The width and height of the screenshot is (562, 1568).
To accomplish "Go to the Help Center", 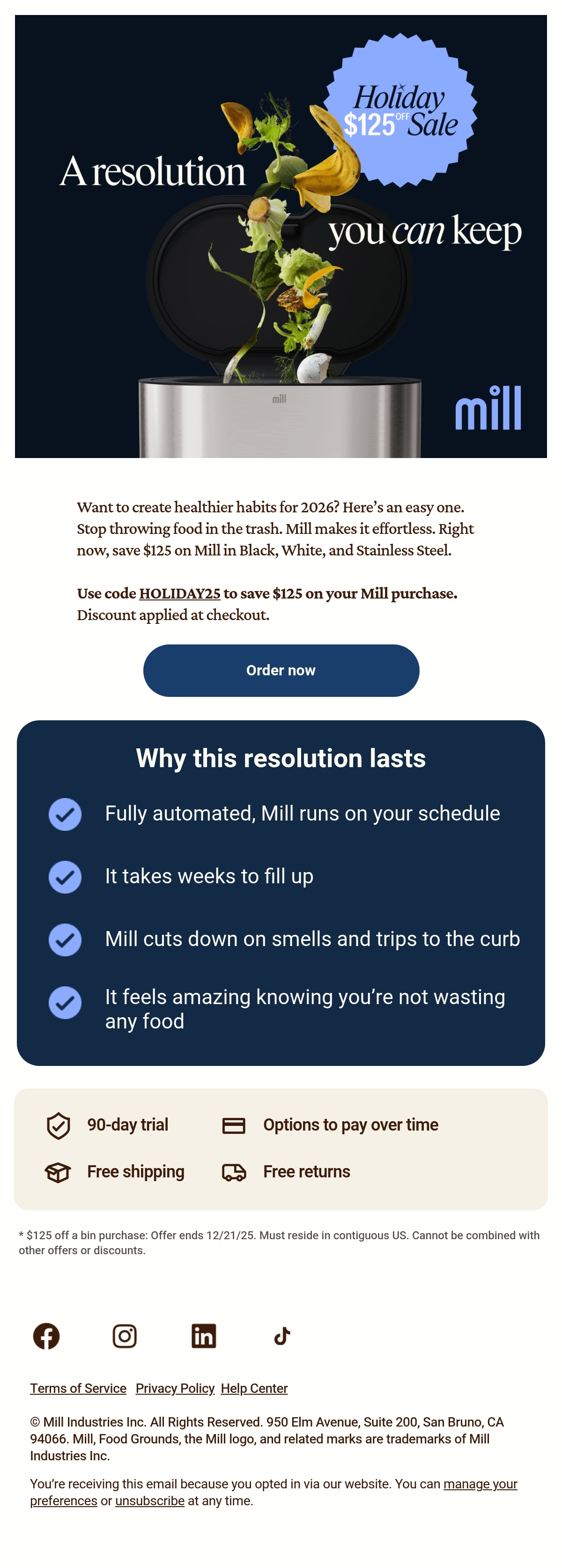I will pyautogui.click(x=254, y=1389).
